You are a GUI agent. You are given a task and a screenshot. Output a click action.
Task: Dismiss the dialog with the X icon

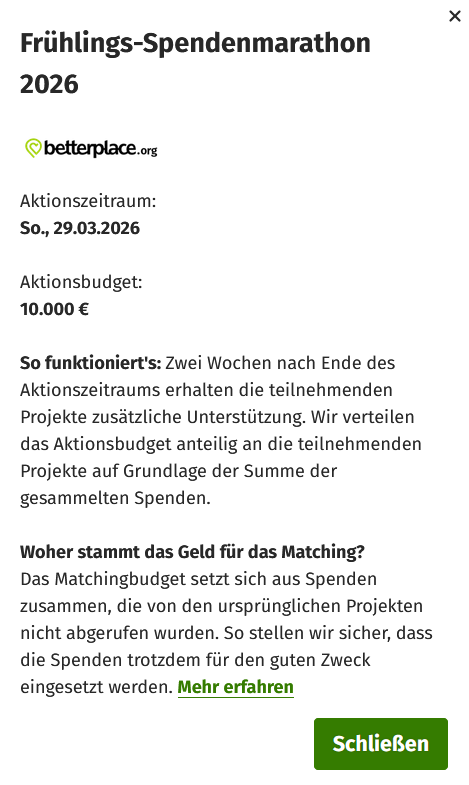(x=454, y=17)
